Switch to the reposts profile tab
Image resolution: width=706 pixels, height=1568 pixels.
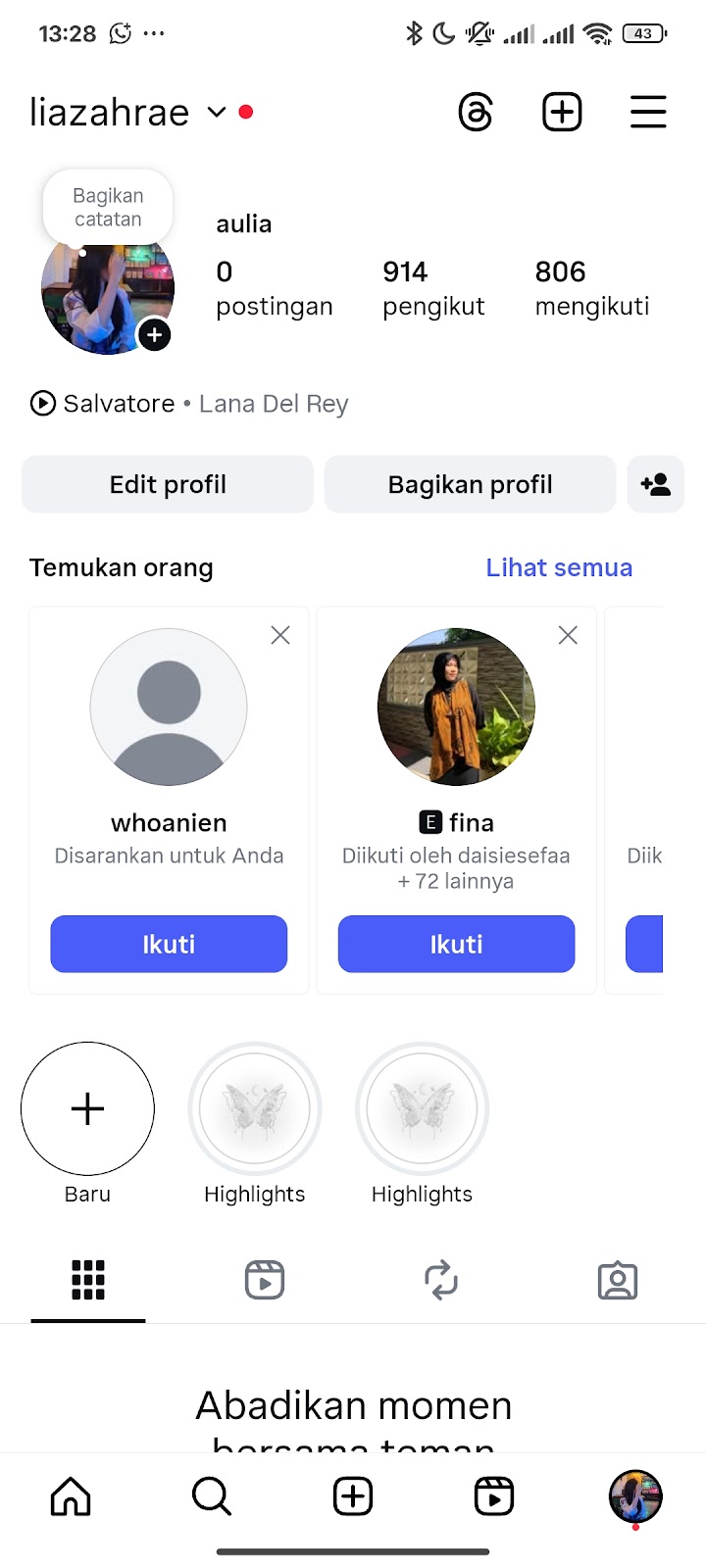click(x=441, y=1280)
